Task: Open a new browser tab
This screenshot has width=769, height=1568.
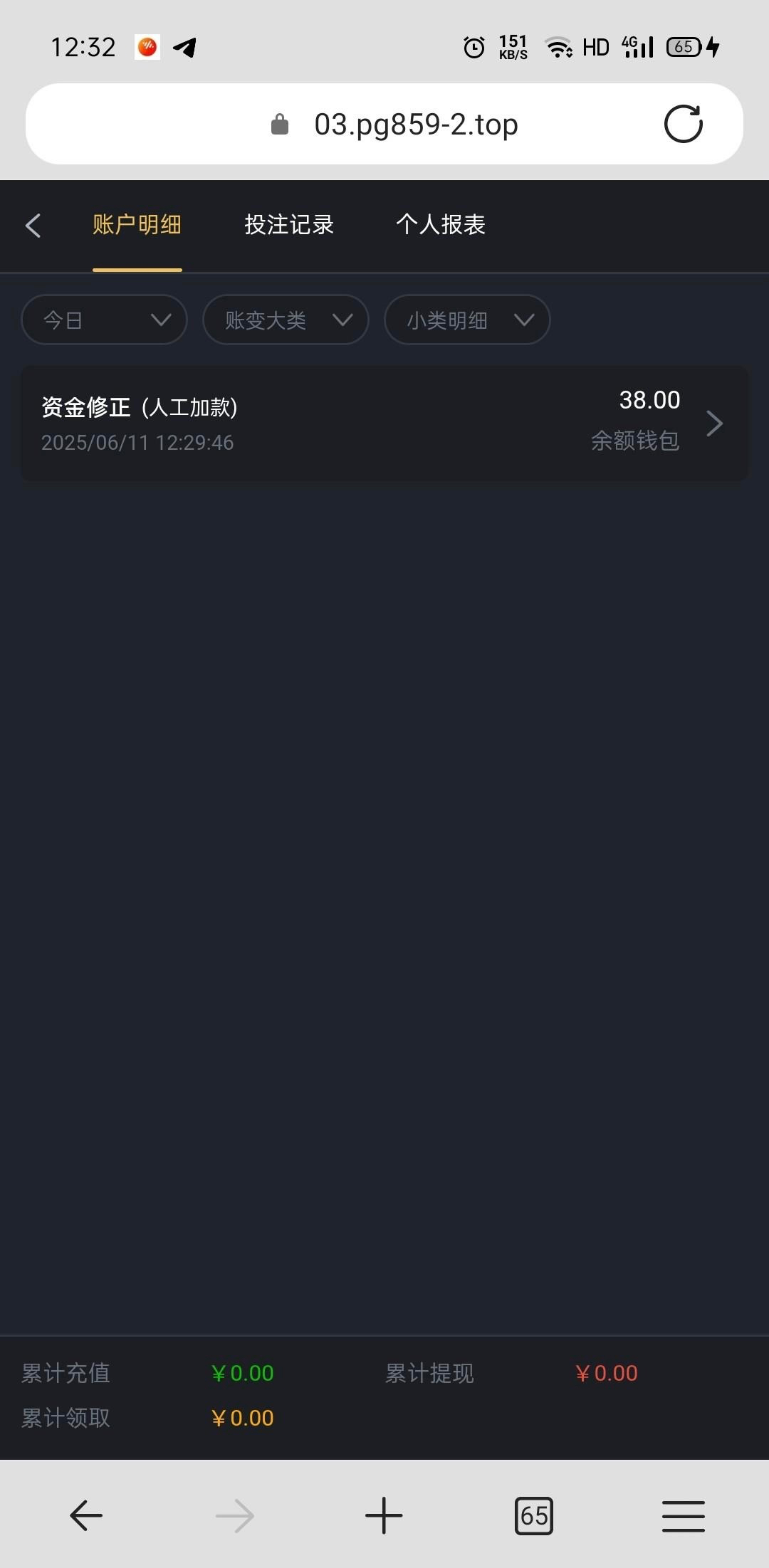Action: [x=384, y=1515]
